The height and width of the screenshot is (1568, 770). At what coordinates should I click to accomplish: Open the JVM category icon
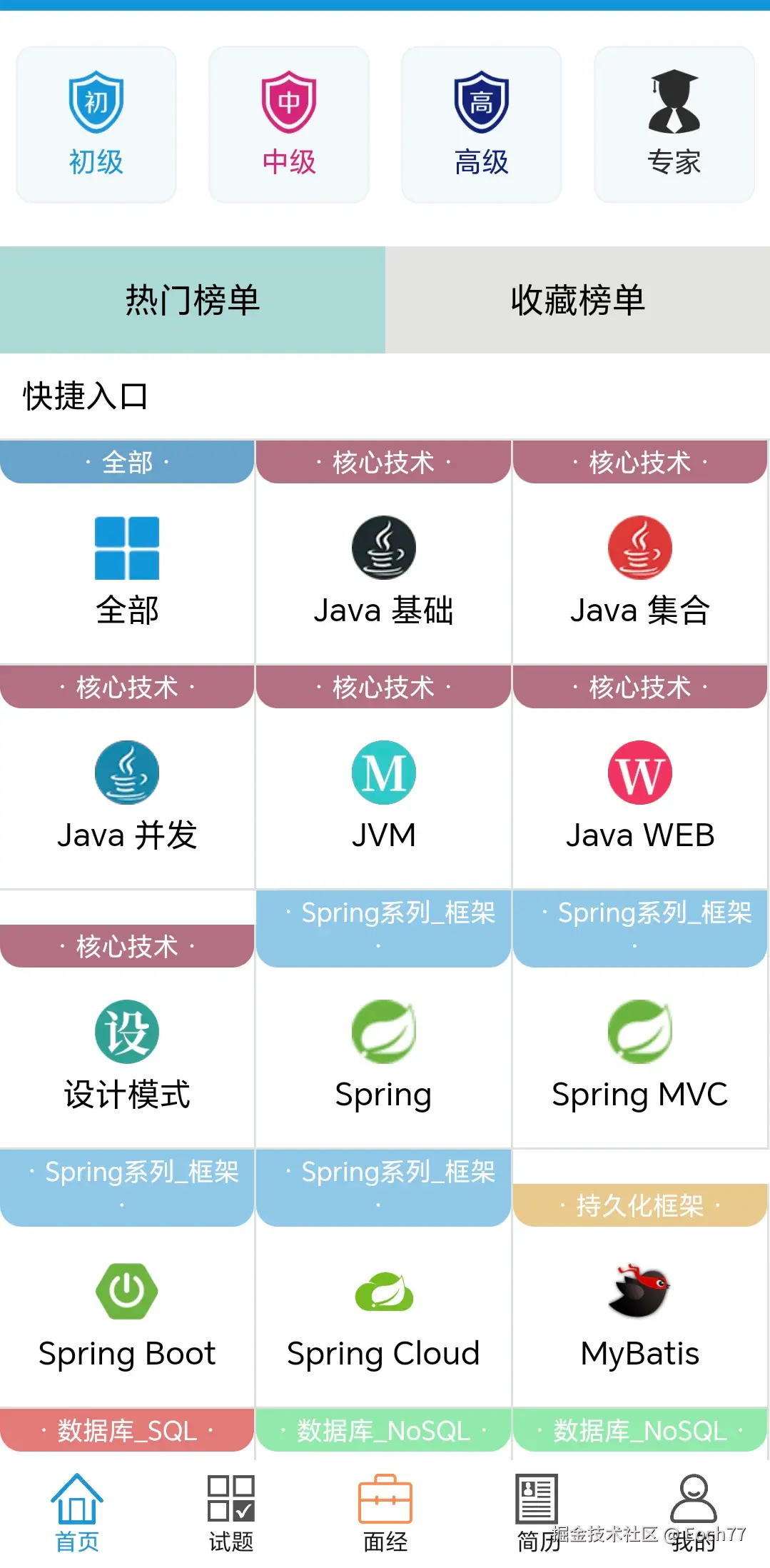pos(383,773)
